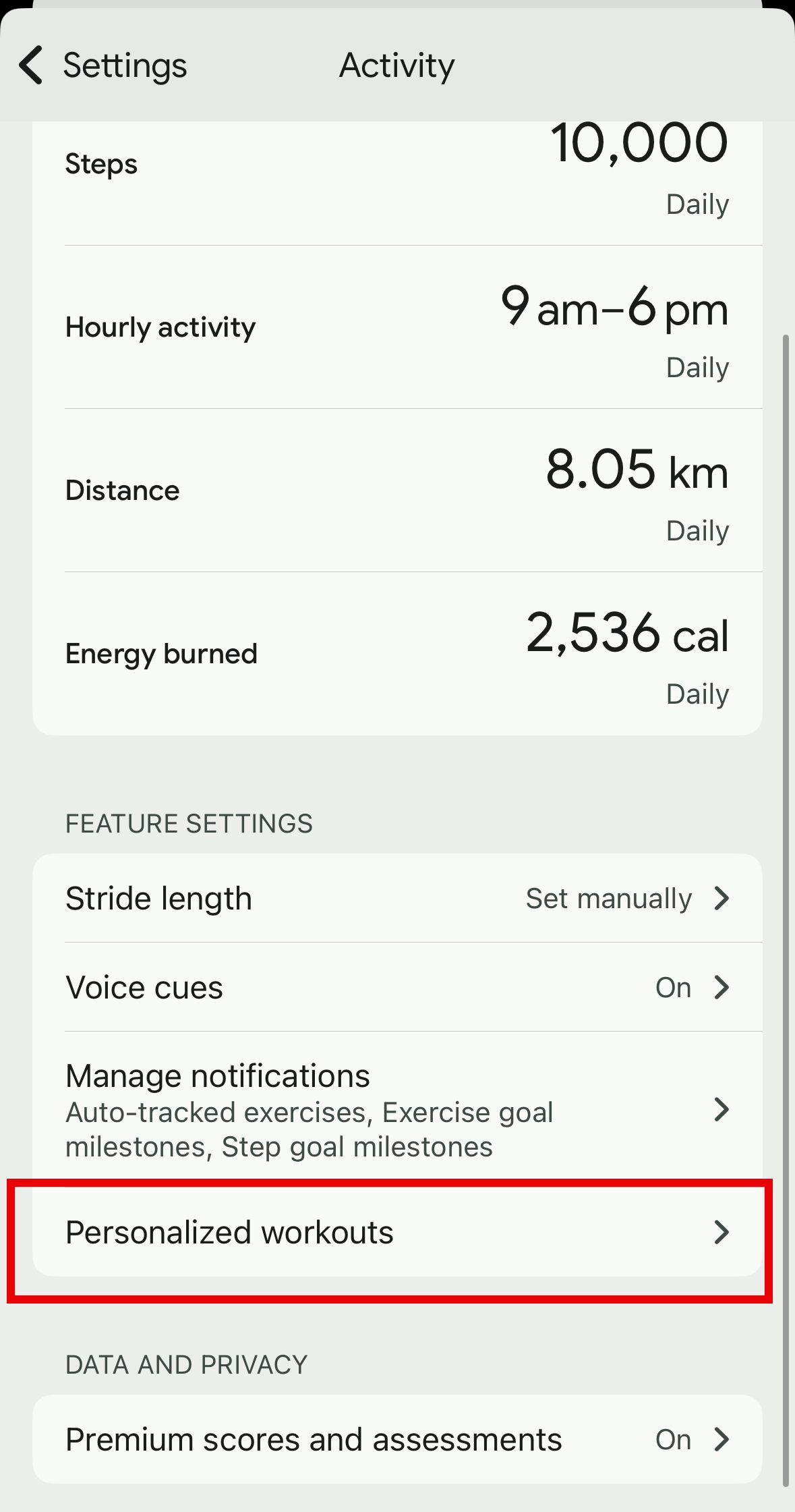The width and height of the screenshot is (795, 1512).
Task: Disable Premium scores and assessments
Action: 672,1439
